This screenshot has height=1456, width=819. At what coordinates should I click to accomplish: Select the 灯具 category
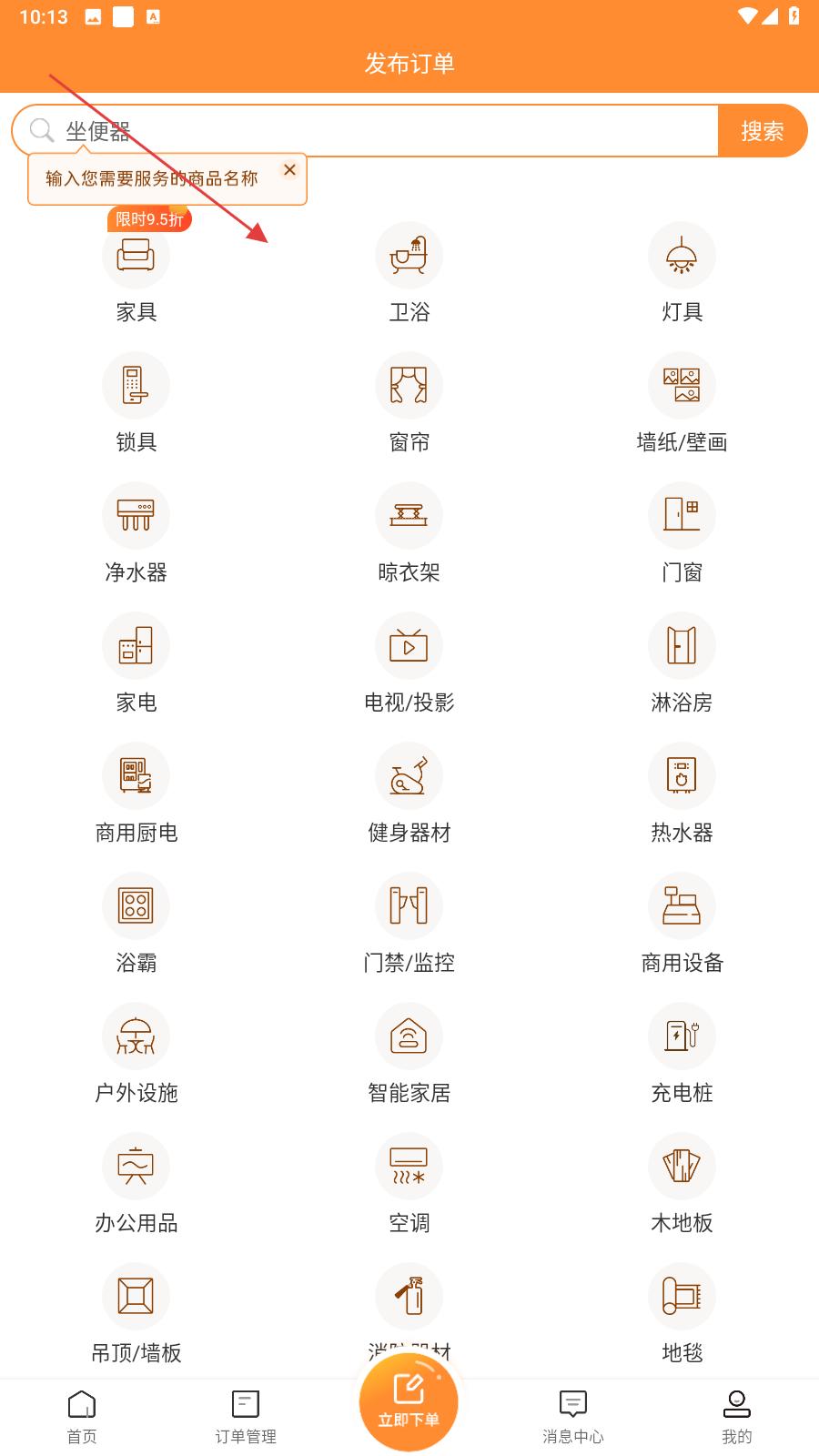682,274
